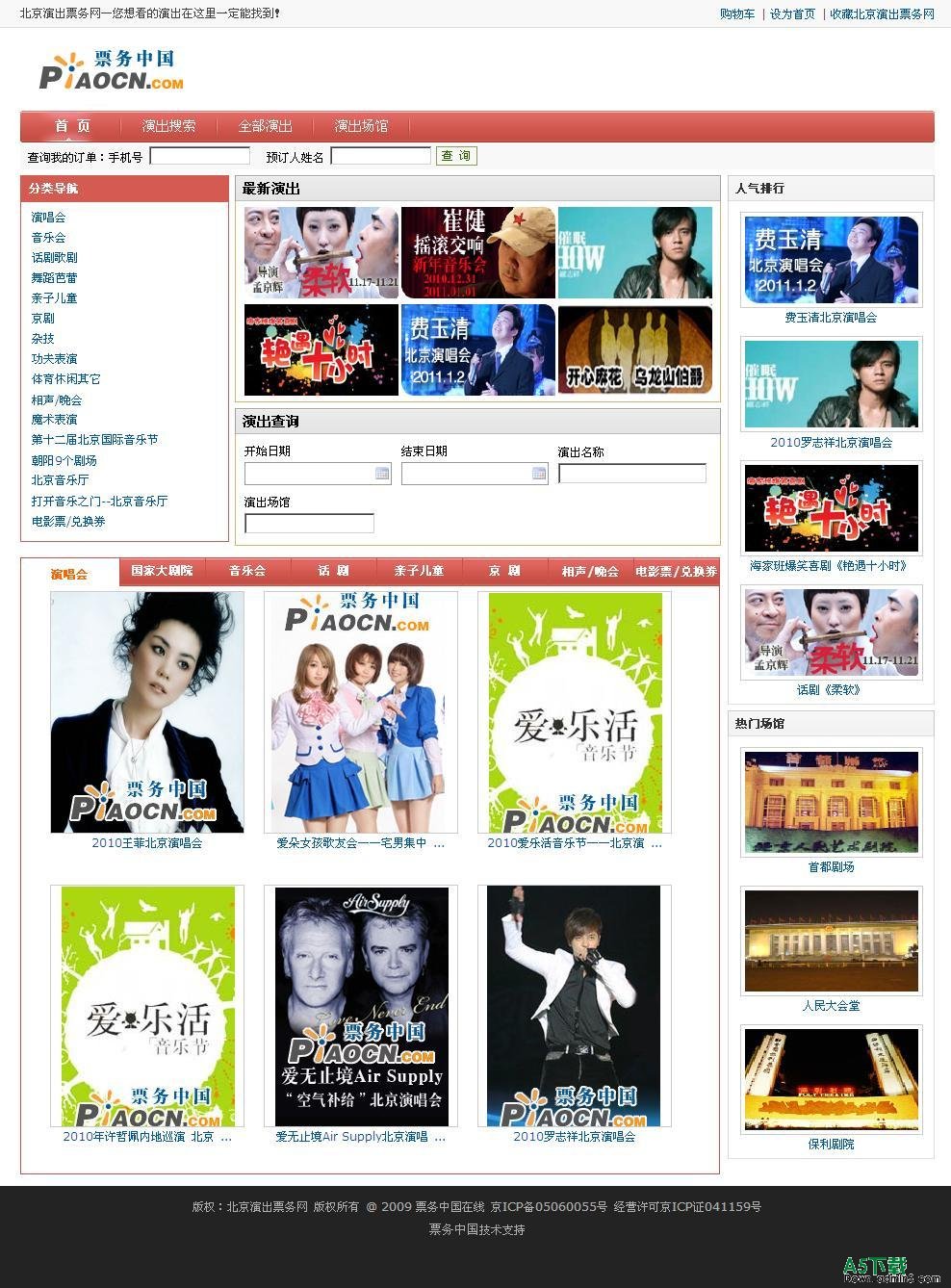Tap the 查询 button

click(456, 156)
